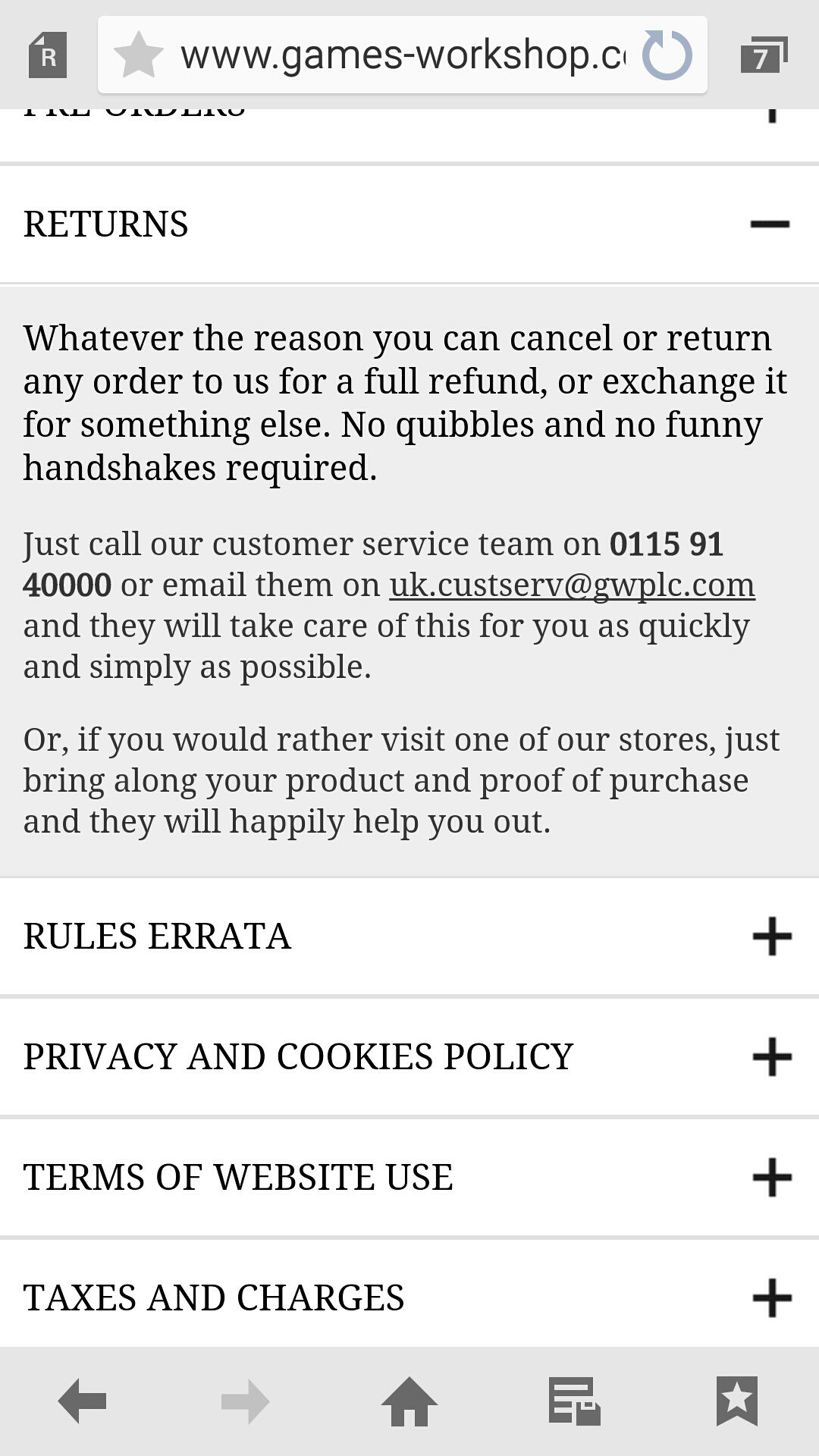
Task: Go back to the previous page
Action: click(82, 1401)
